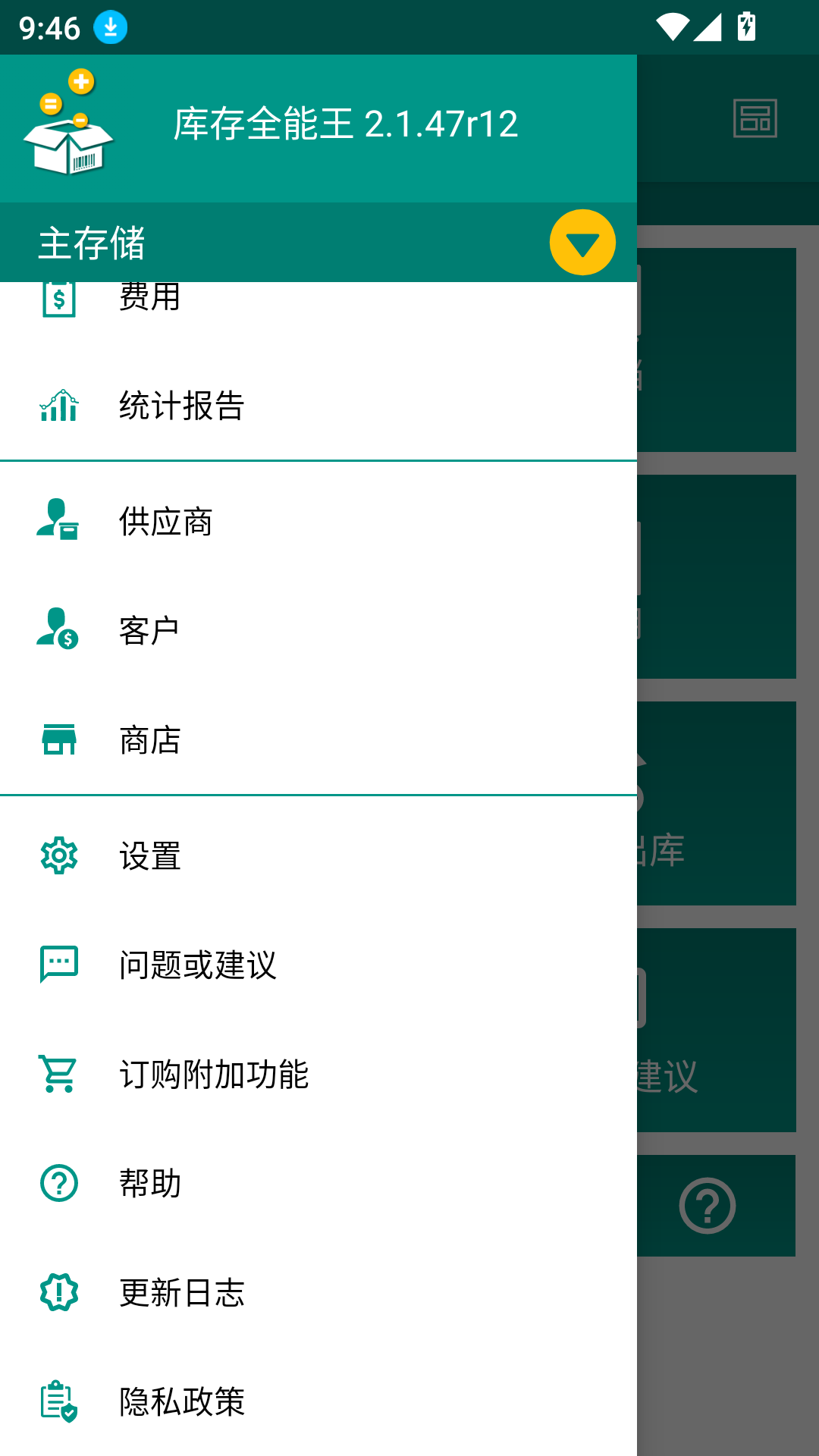
Task: Open the 帮助 help page
Action: pyautogui.click(x=149, y=1182)
